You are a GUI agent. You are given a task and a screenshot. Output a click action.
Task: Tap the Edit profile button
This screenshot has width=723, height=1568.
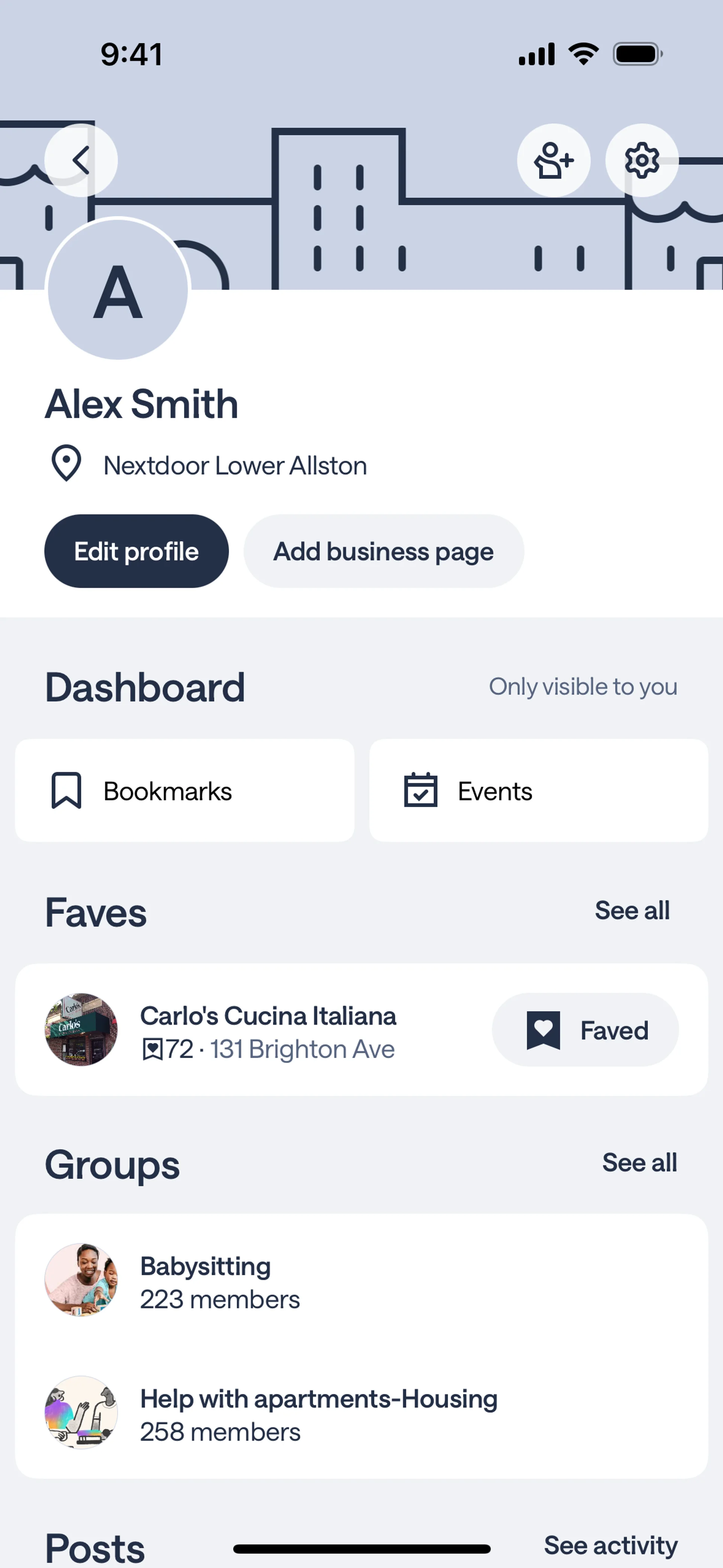136,552
